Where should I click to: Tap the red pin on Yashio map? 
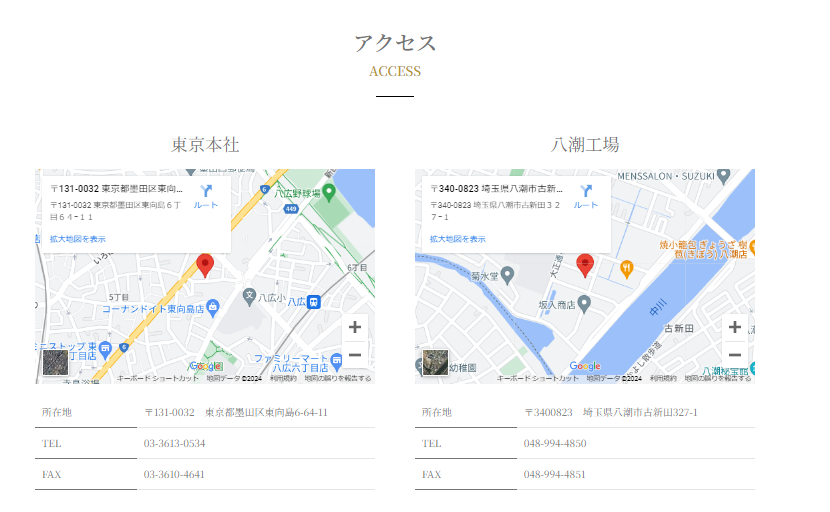coord(586,265)
